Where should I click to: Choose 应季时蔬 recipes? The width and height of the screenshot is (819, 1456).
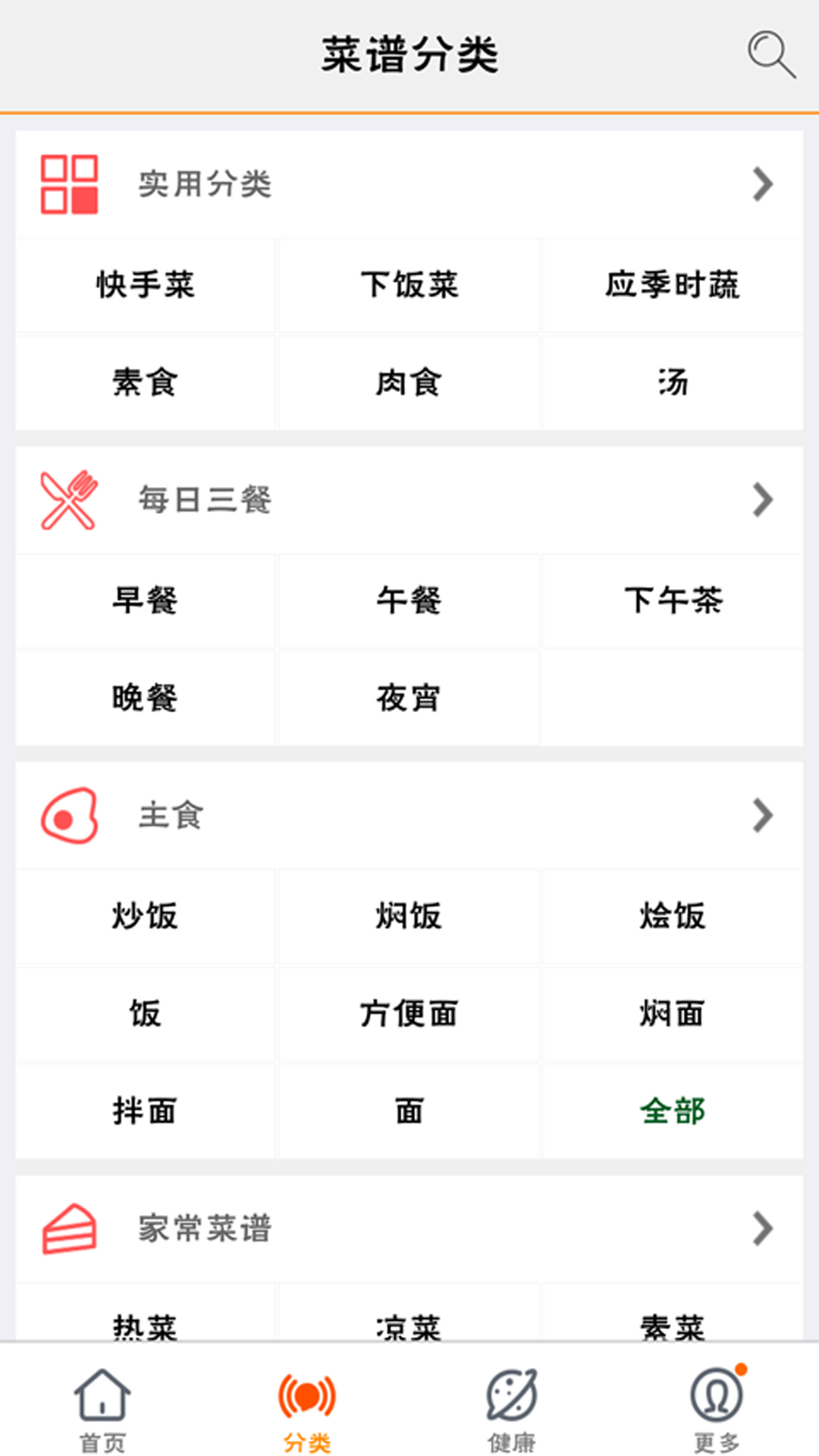coord(673,285)
